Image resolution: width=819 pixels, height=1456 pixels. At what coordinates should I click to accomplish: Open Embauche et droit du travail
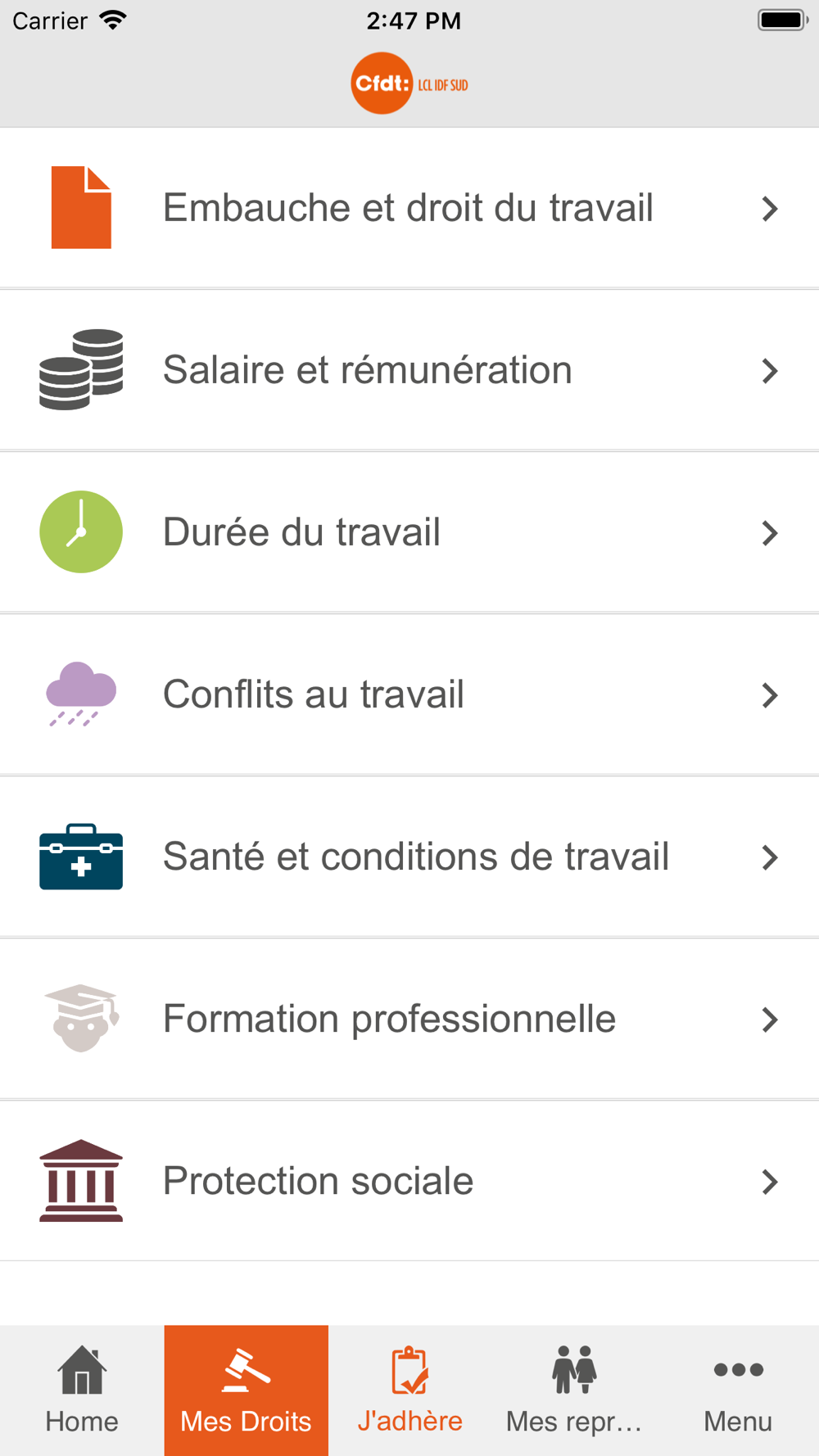[x=409, y=208]
